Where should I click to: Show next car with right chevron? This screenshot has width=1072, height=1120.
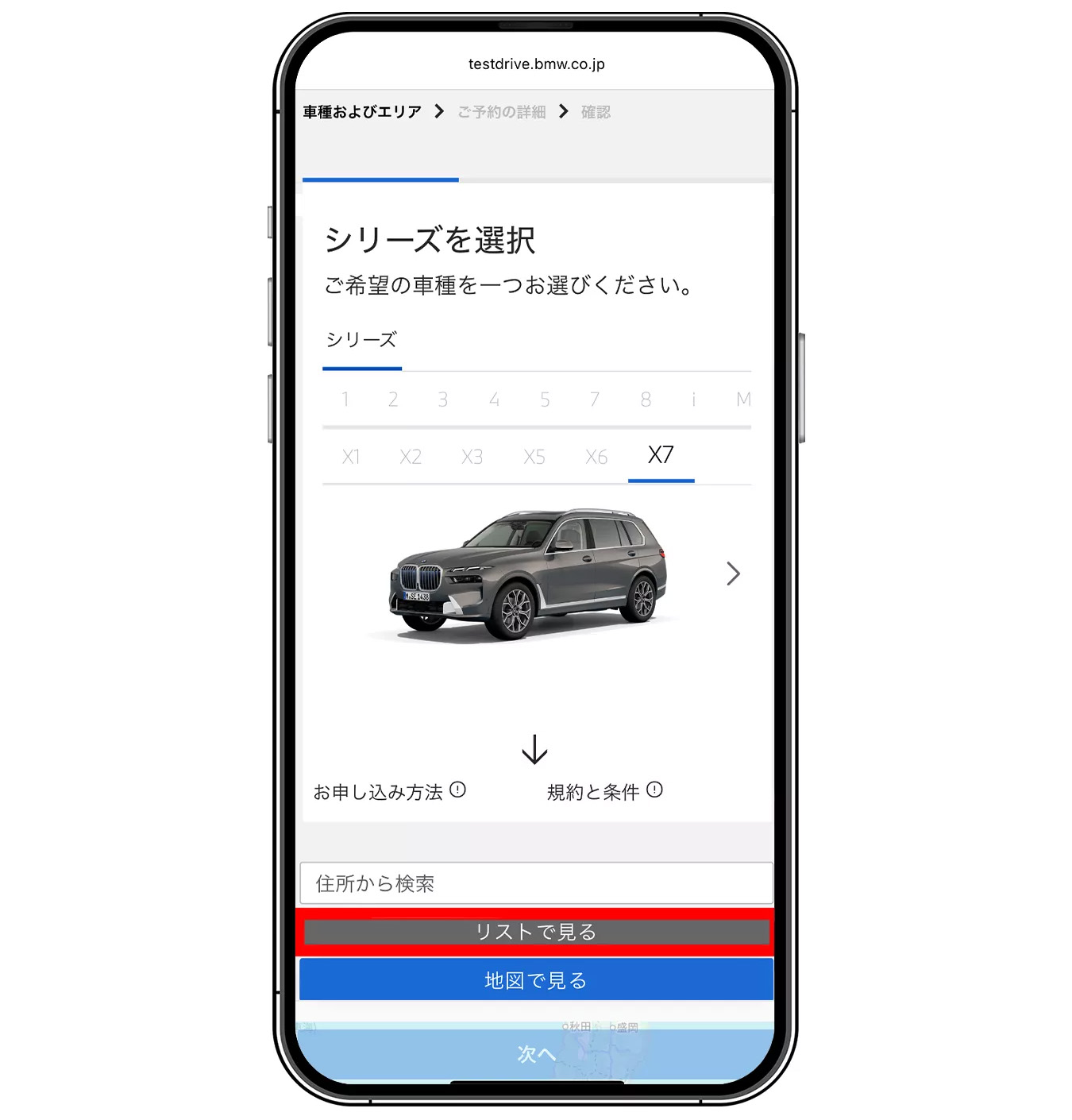click(x=733, y=574)
